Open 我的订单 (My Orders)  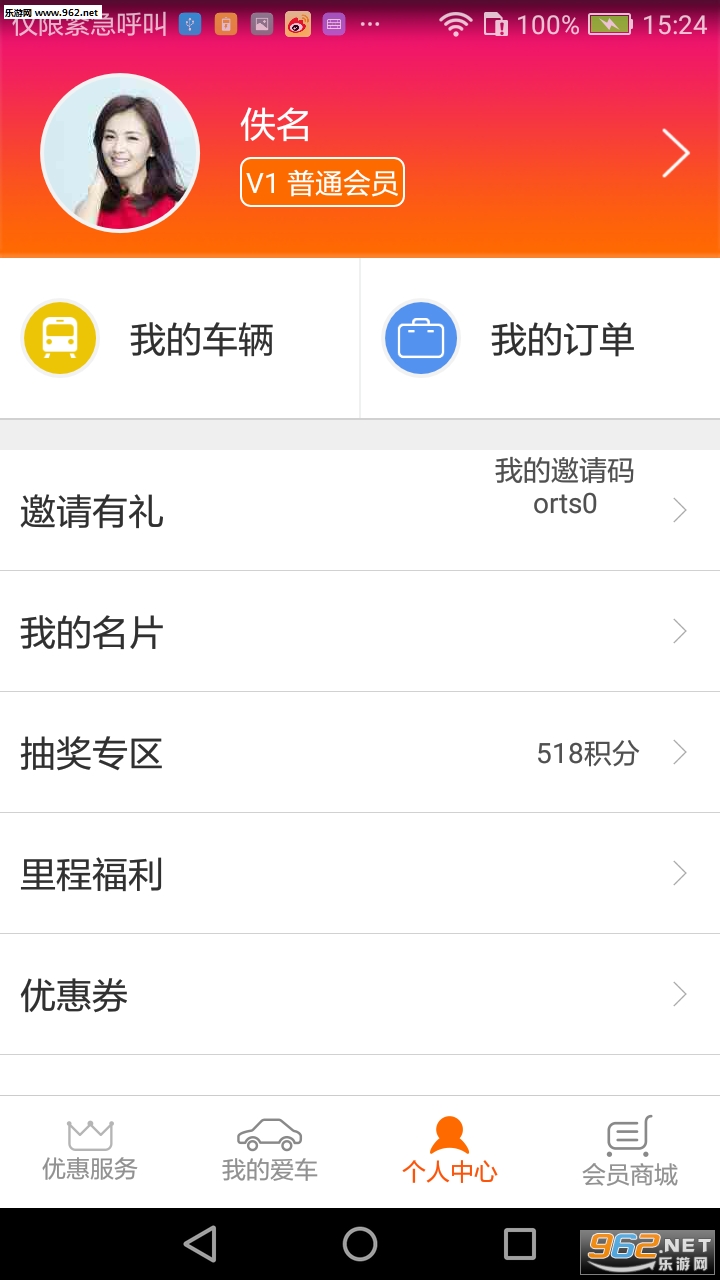tap(540, 340)
